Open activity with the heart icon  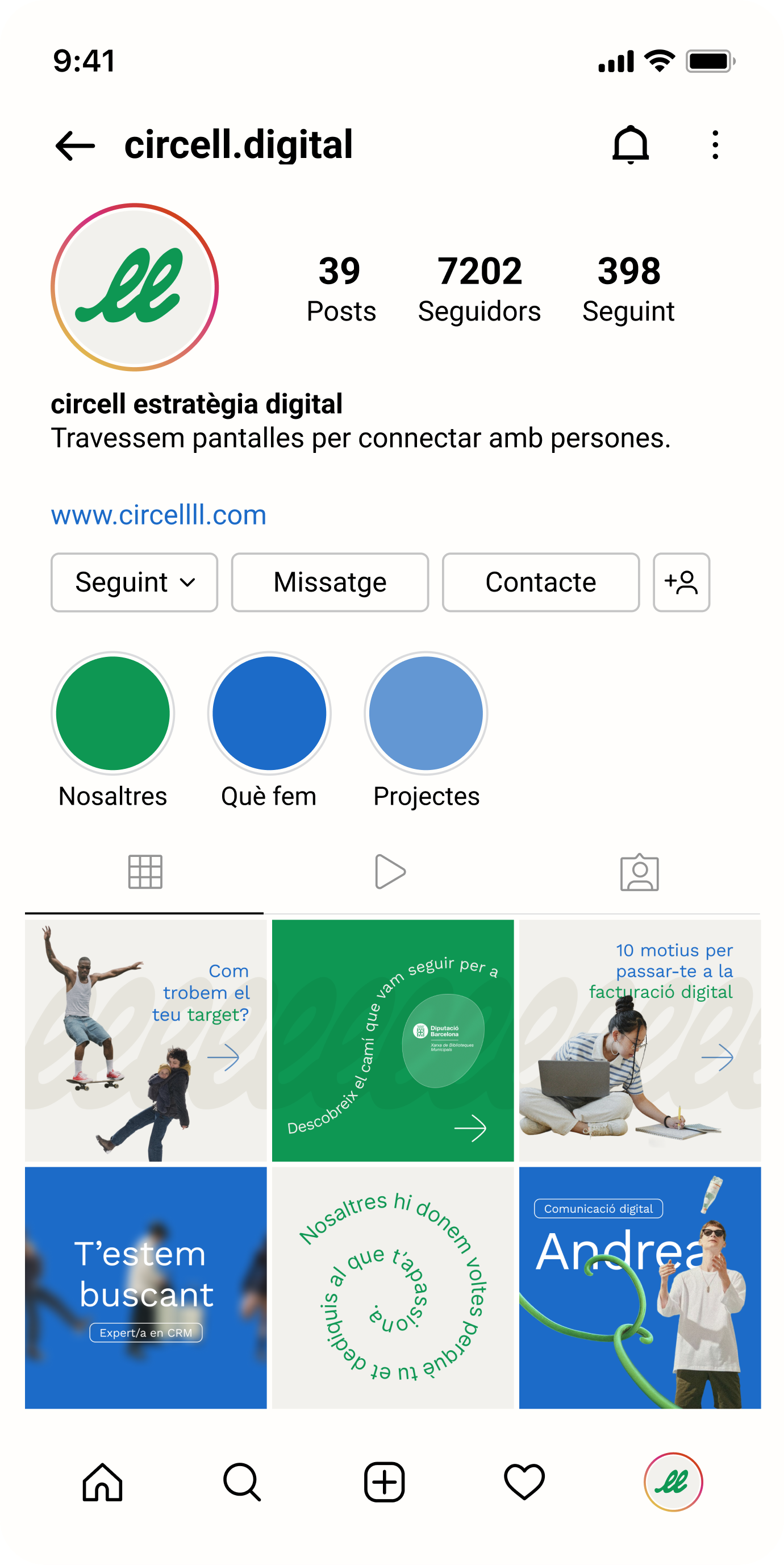coord(523,1483)
